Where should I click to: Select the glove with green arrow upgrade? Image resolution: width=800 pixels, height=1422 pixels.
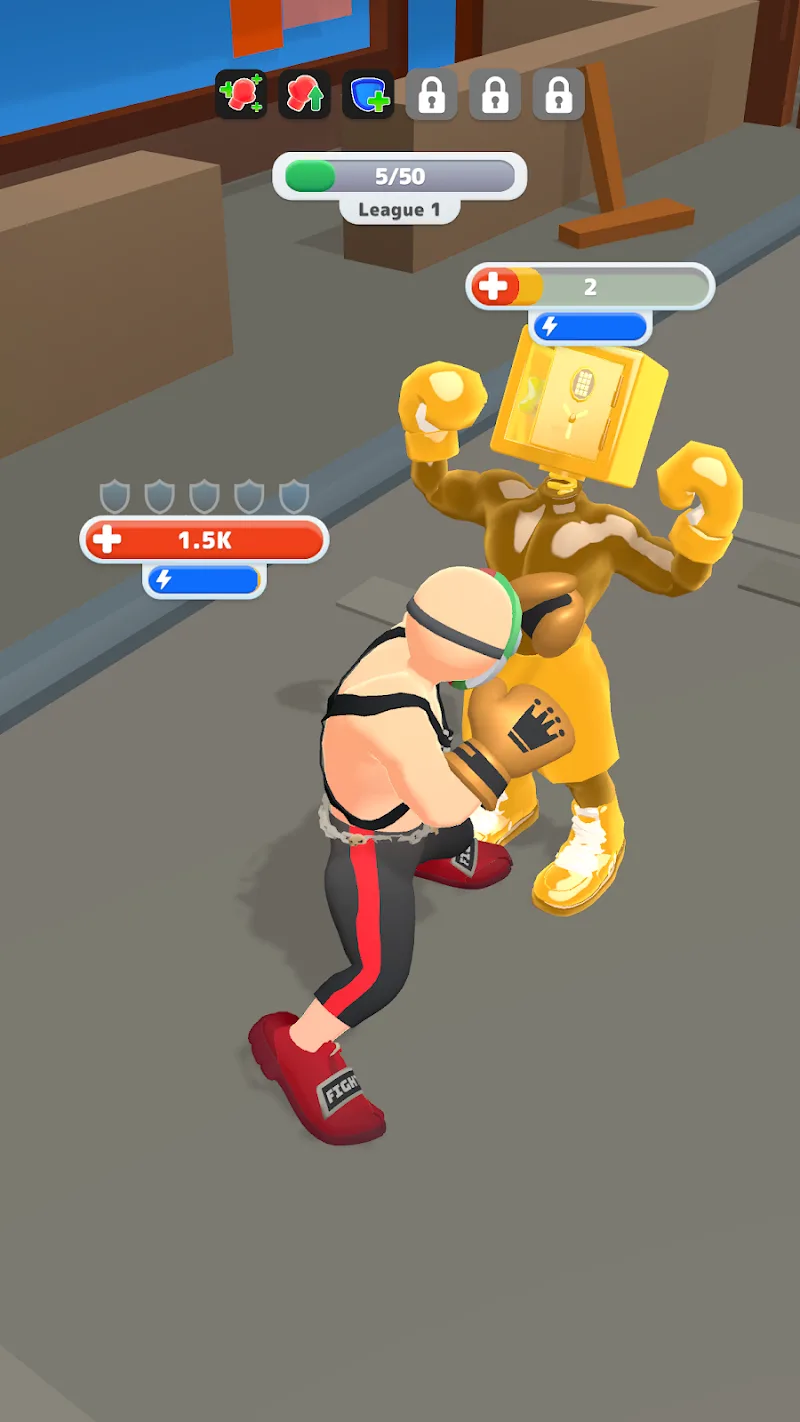(x=304, y=95)
